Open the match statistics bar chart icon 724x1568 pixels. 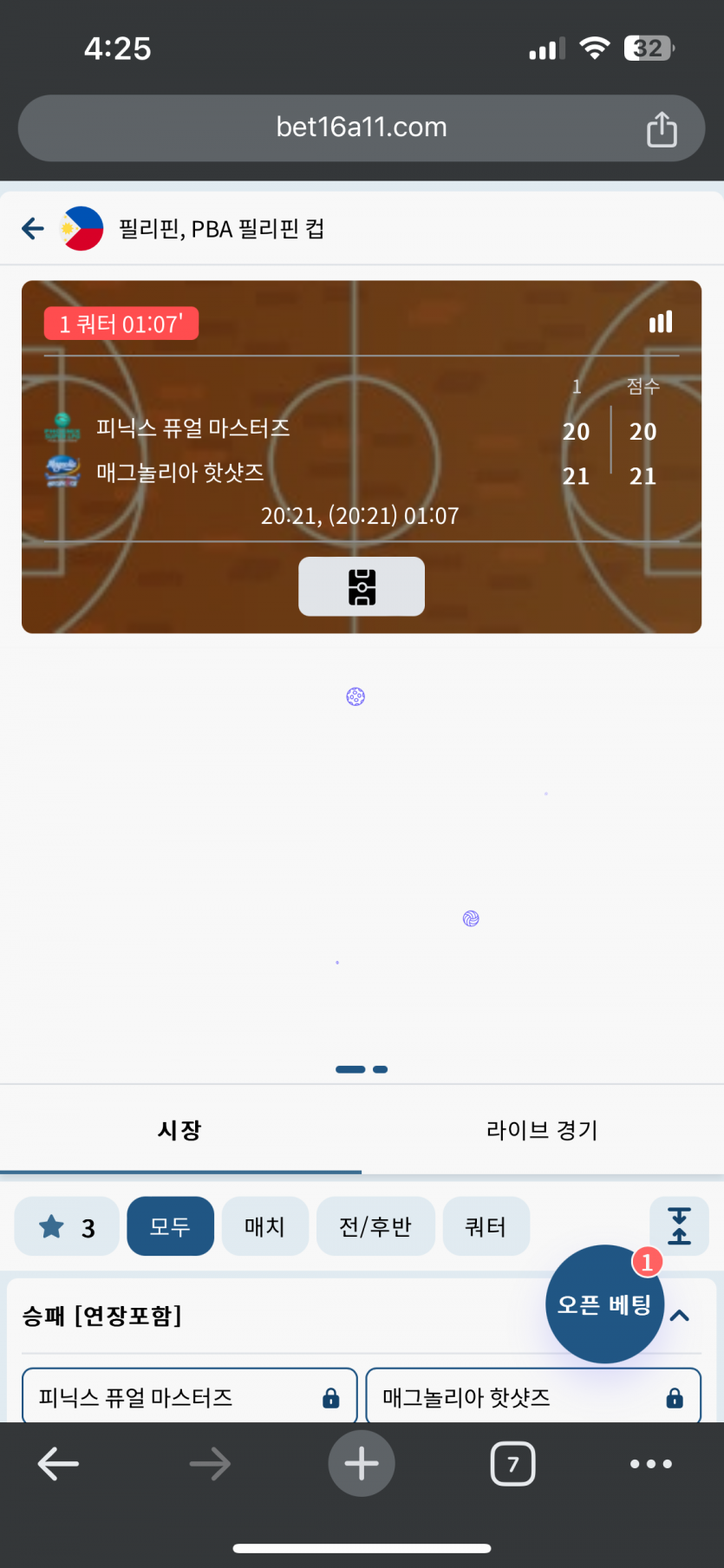[661, 323]
